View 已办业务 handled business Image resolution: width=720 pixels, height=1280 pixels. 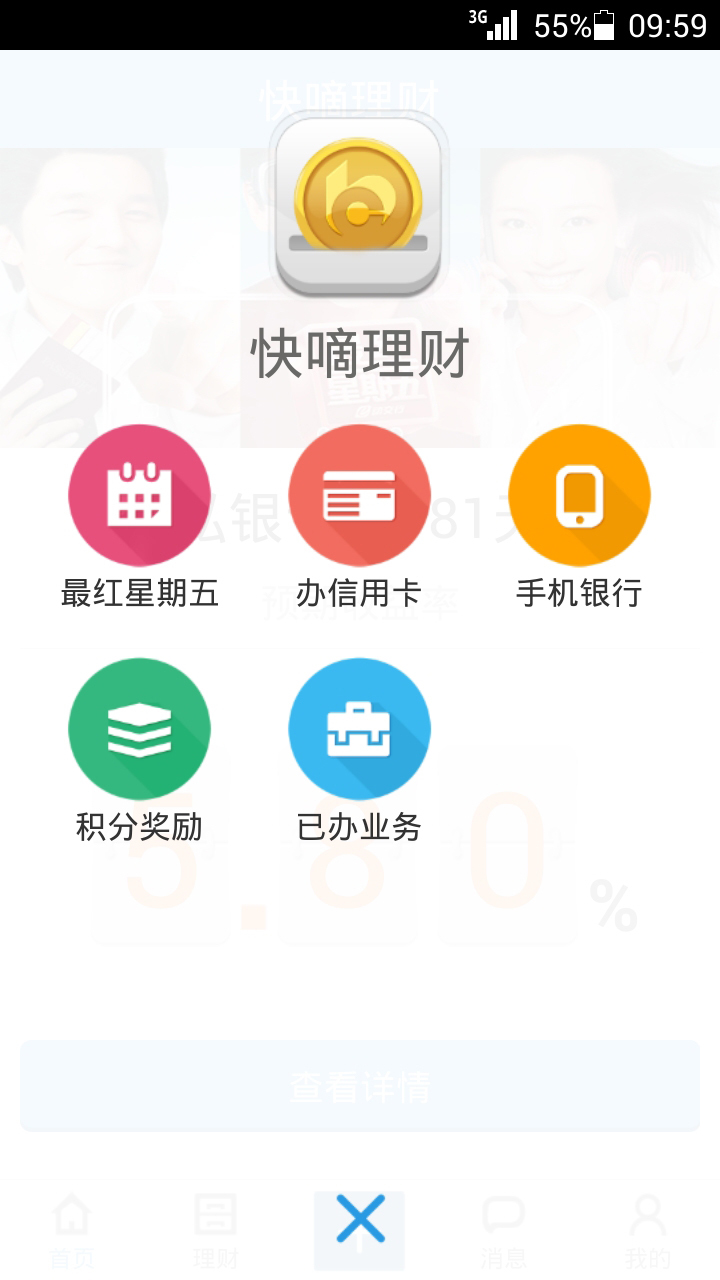click(359, 730)
